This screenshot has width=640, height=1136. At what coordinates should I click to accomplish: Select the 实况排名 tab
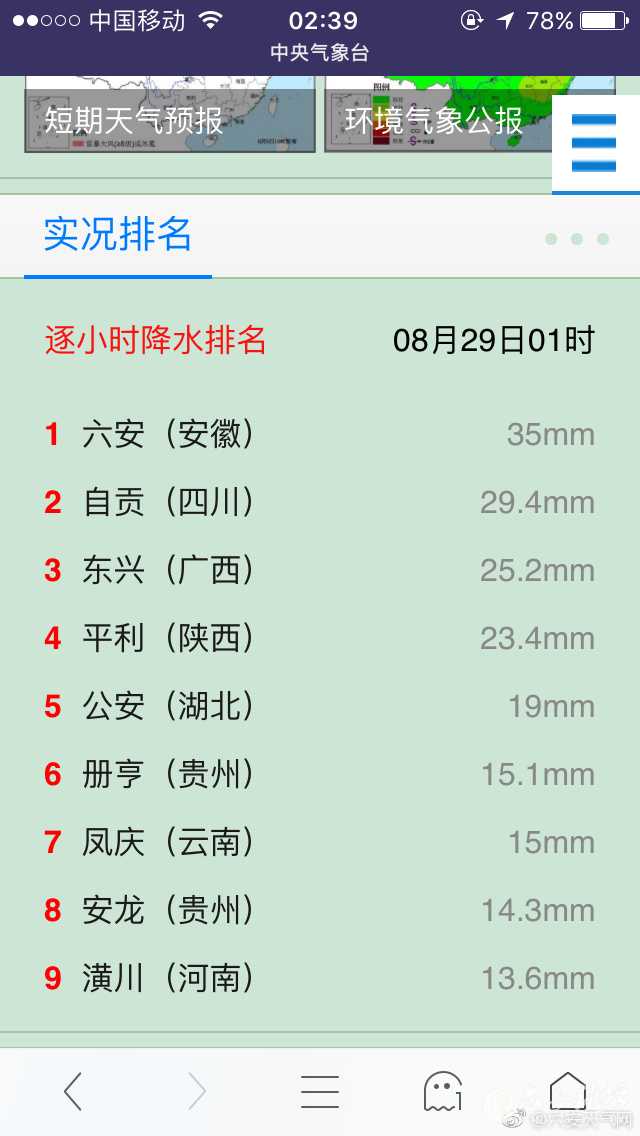118,235
